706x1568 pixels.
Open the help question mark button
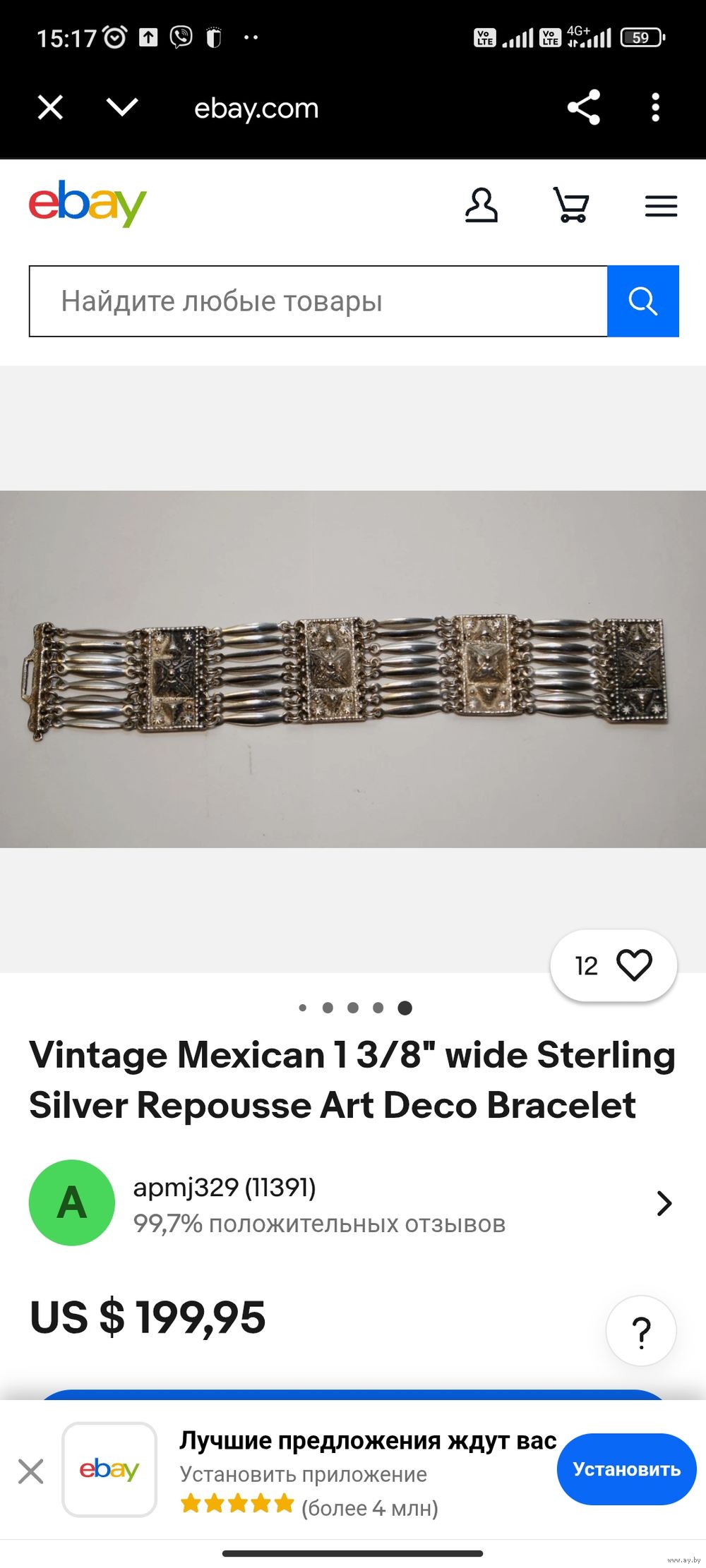(x=641, y=1331)
